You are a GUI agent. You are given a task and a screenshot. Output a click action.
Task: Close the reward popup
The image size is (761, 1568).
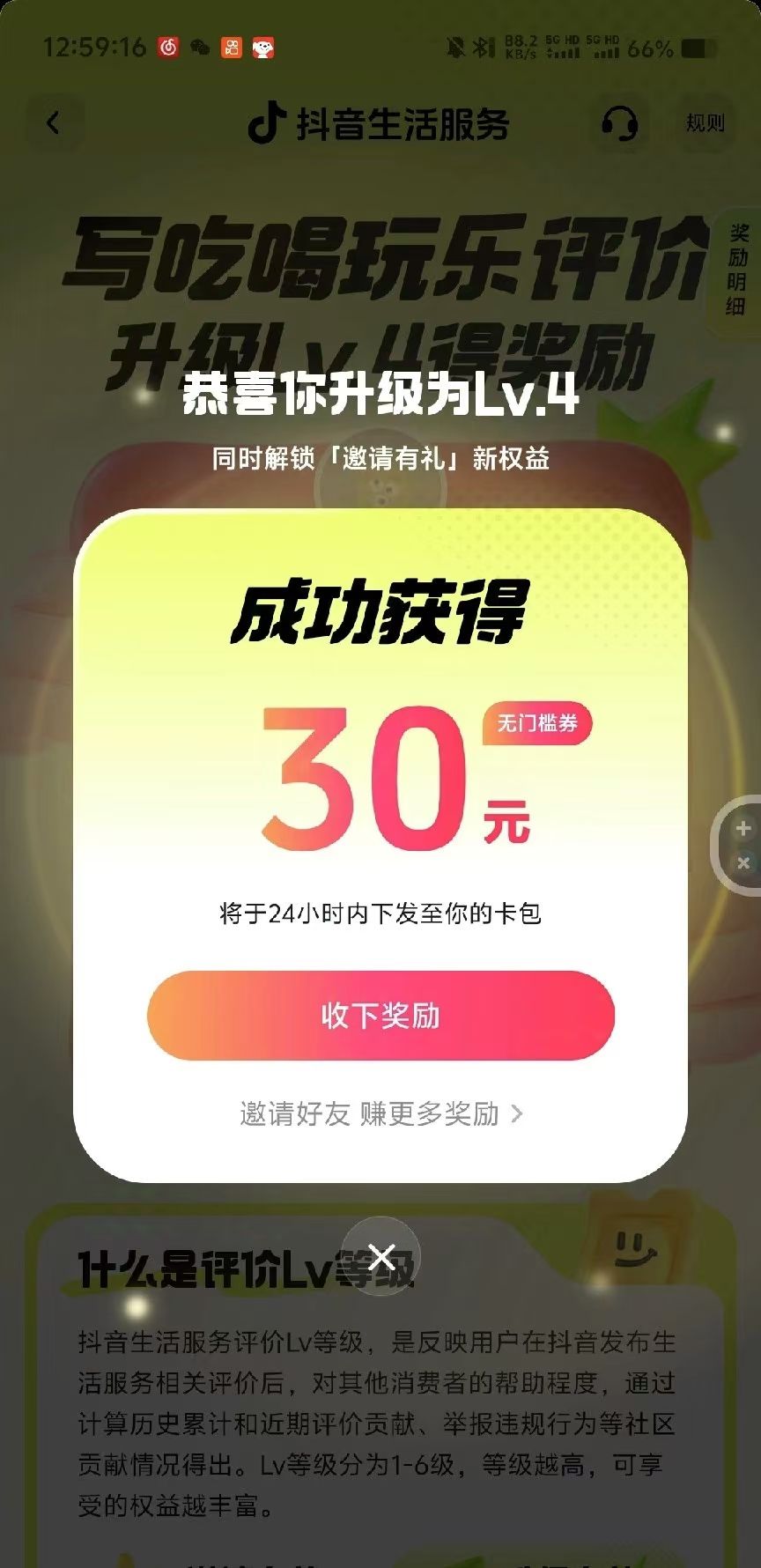coord(380,1256)
